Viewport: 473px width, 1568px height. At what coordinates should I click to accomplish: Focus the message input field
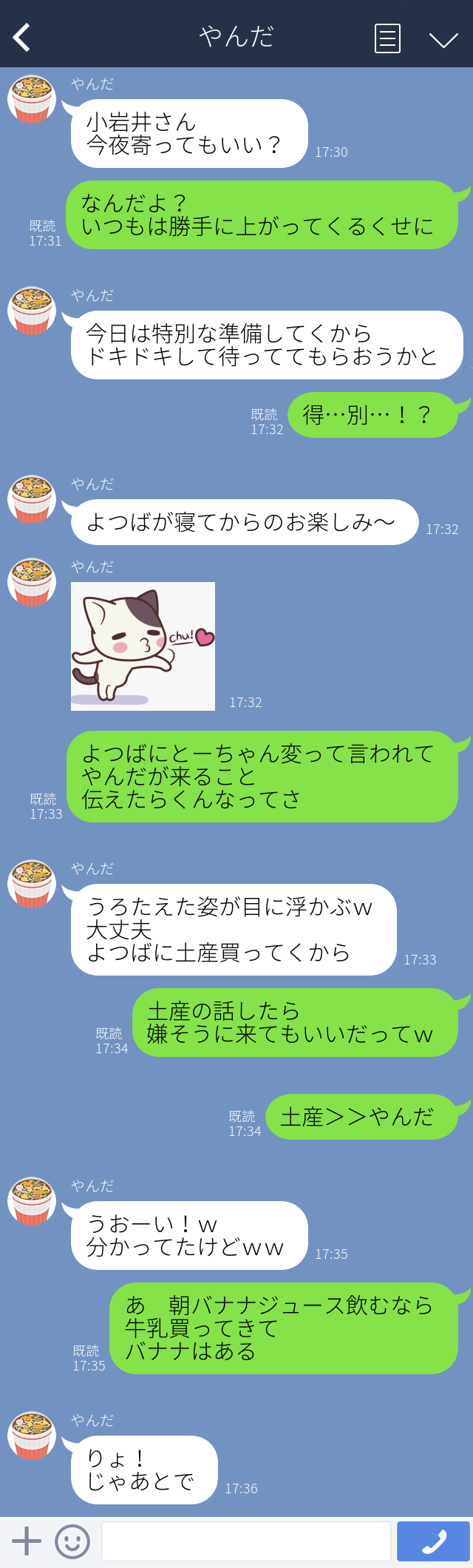point(245,1541)
